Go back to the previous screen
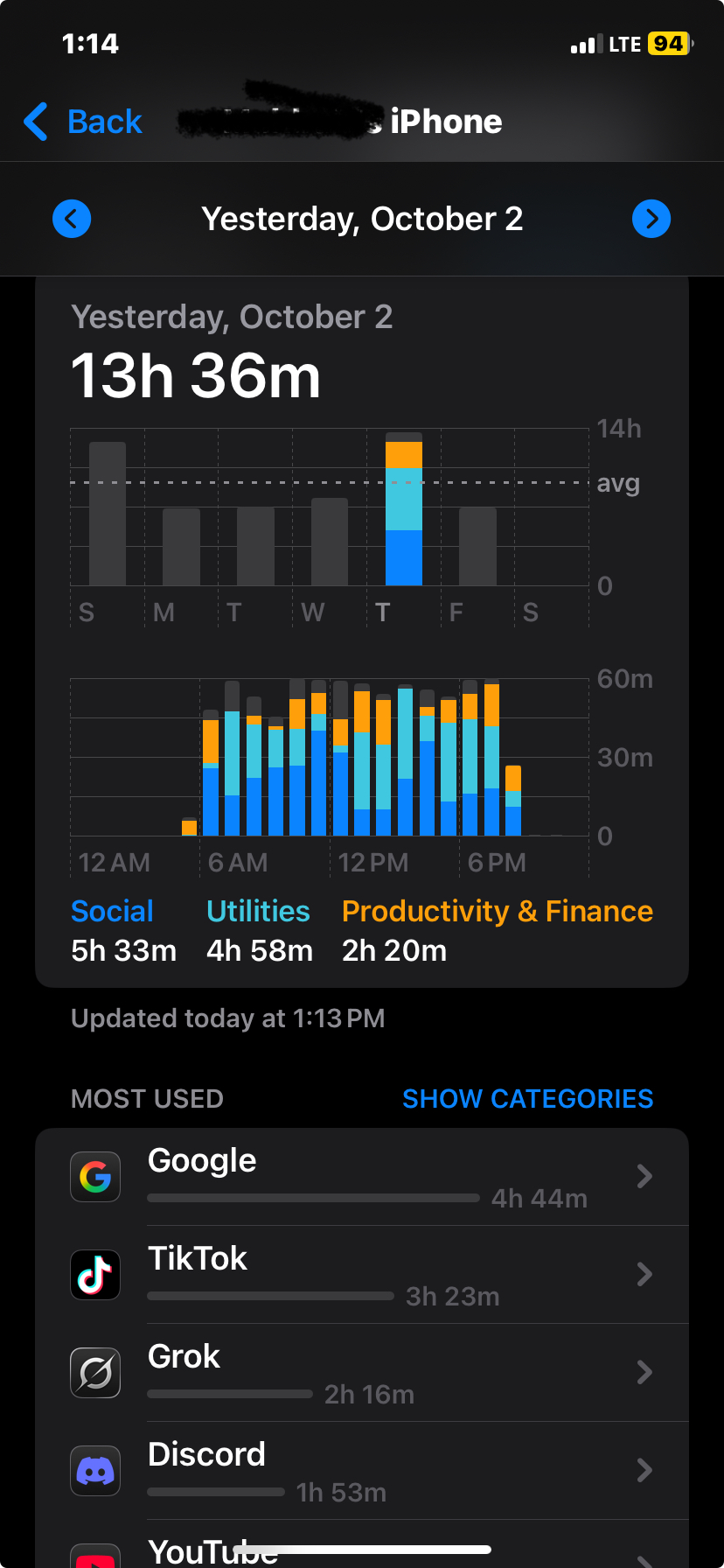 click(x=84, y=122)
